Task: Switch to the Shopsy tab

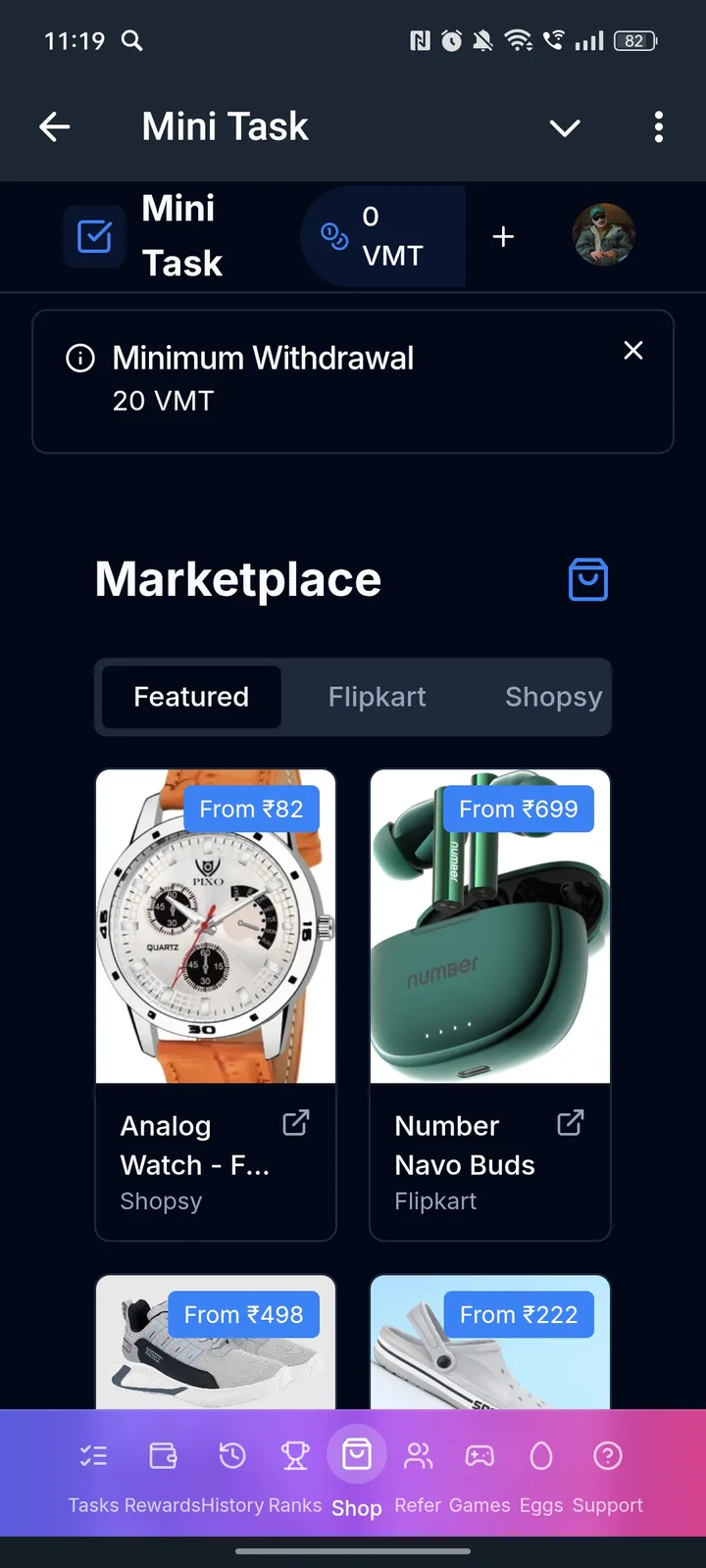Action: coord(553,697)
